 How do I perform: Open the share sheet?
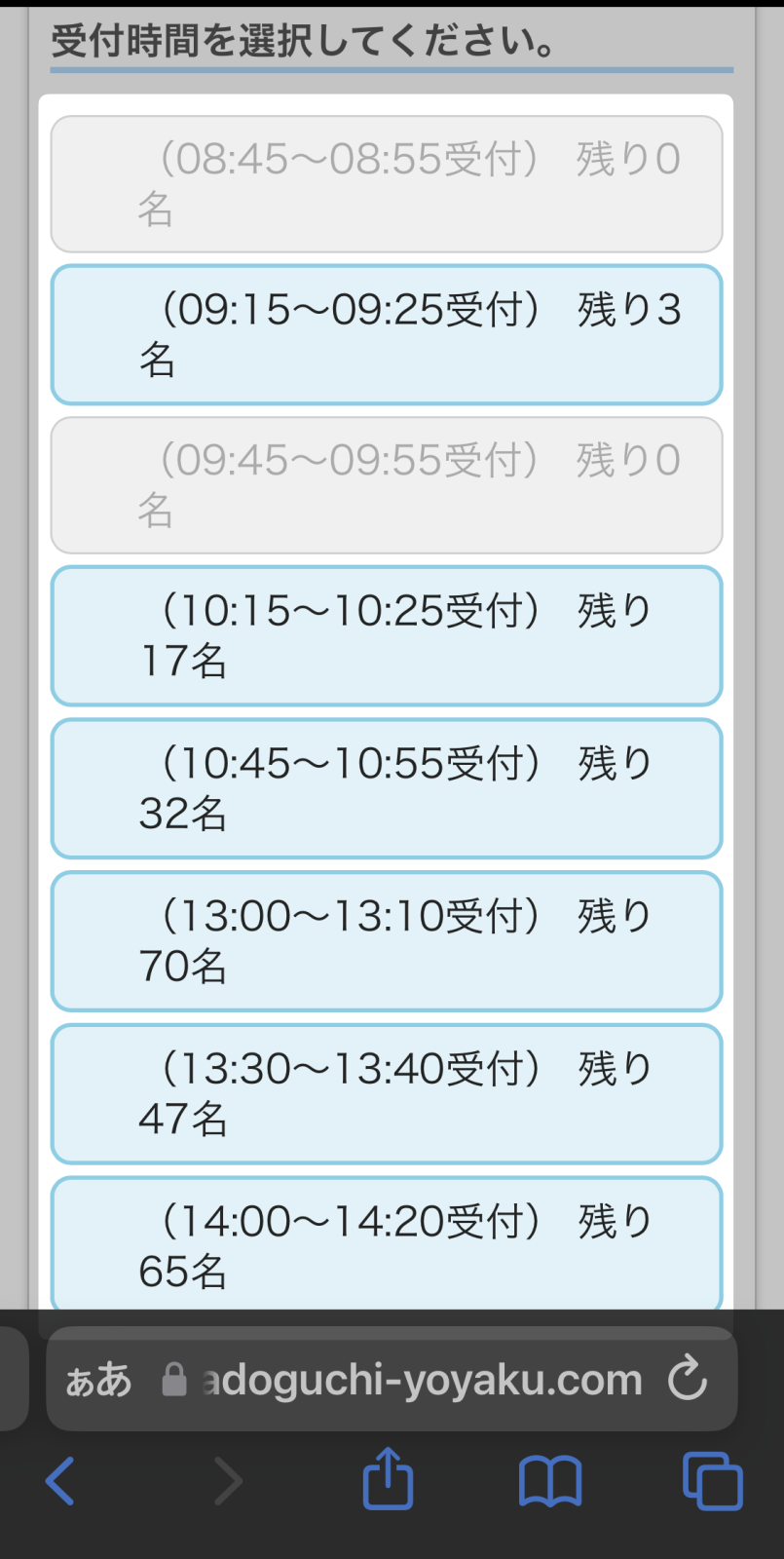click(388, 1479)
